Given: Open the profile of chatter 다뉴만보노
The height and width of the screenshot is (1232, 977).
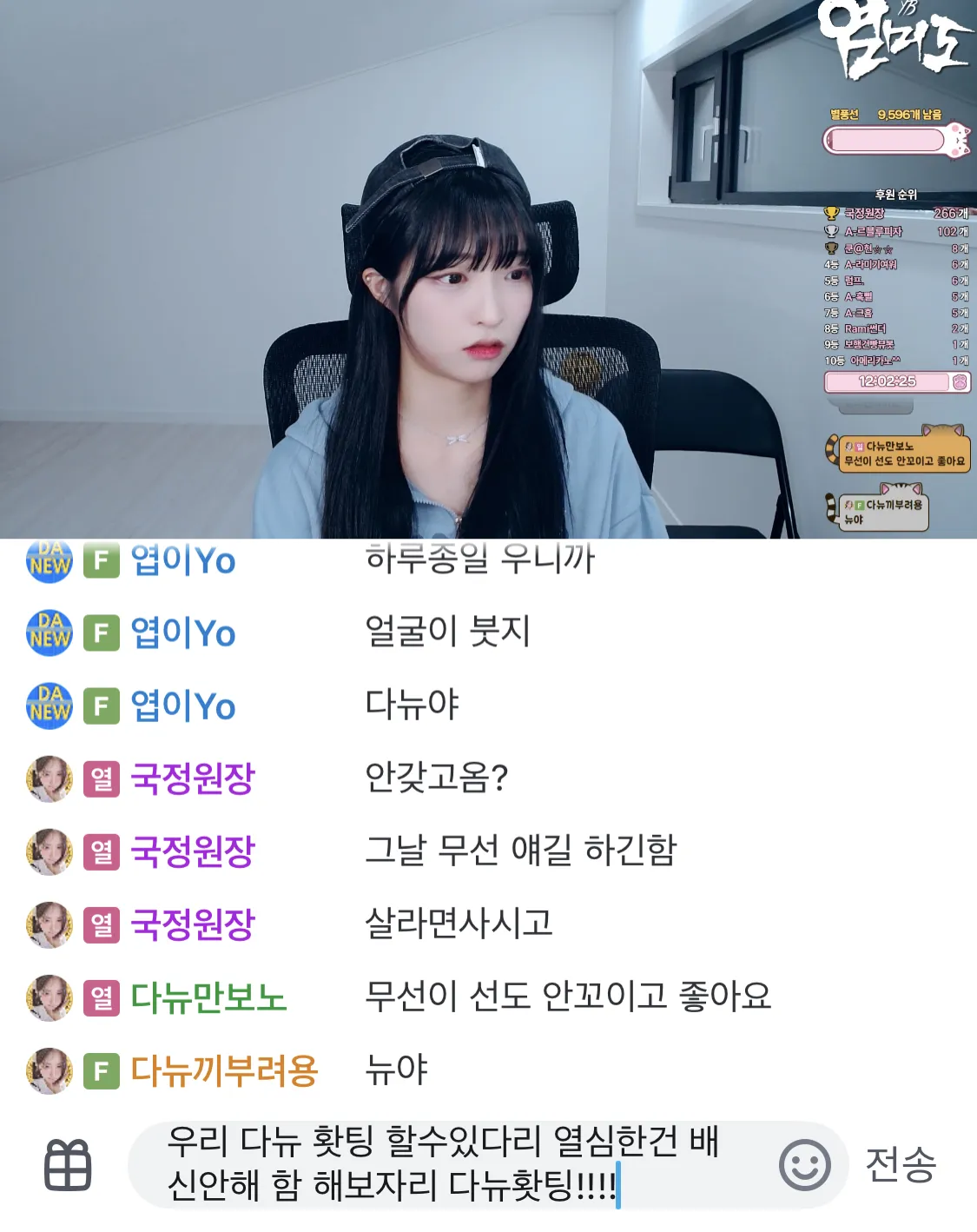Looking at the screenshot, I should [x=208, y=997].
